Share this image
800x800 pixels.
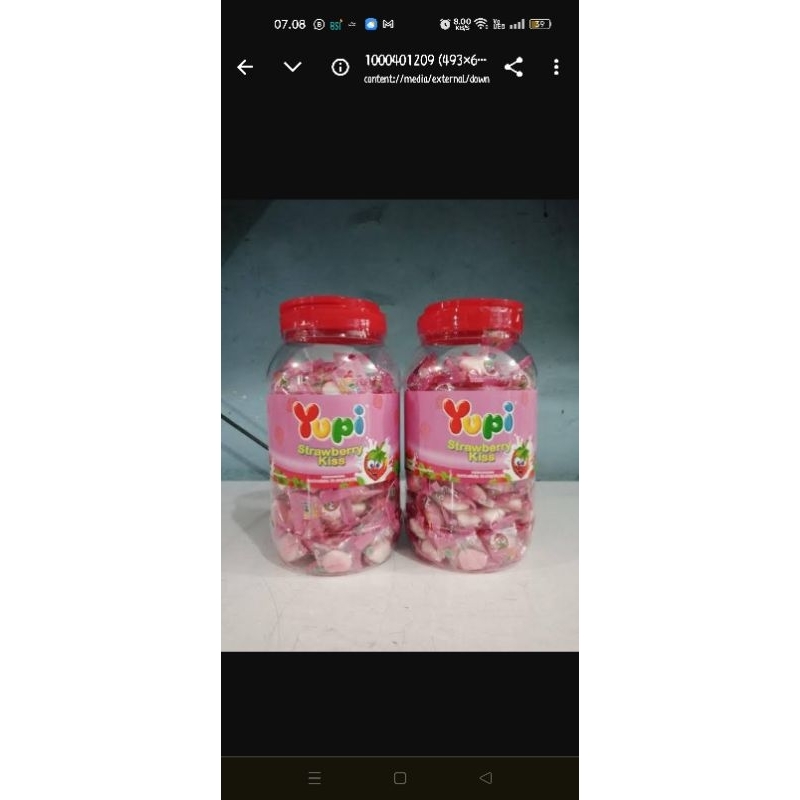(514, 67)
